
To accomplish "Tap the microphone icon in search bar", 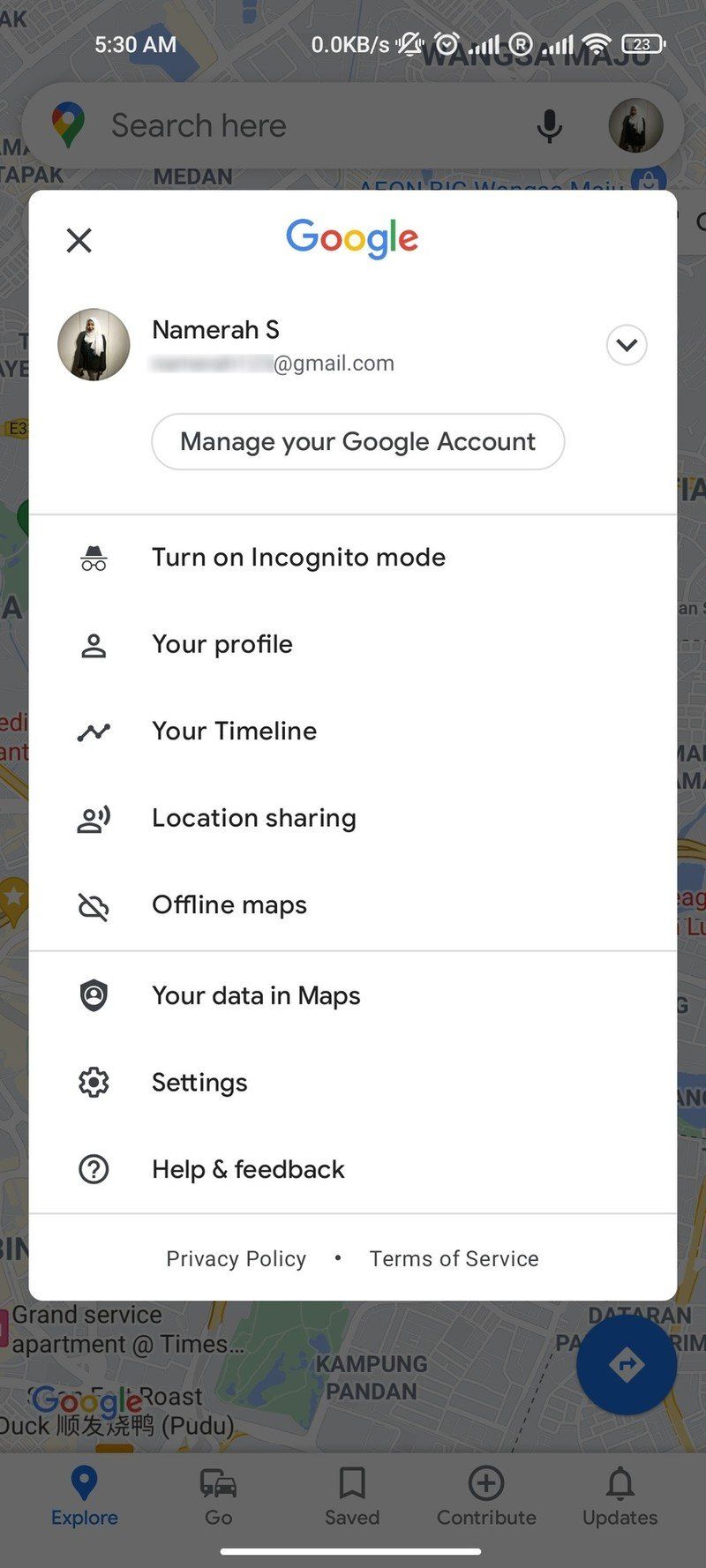I will [548, 125].
